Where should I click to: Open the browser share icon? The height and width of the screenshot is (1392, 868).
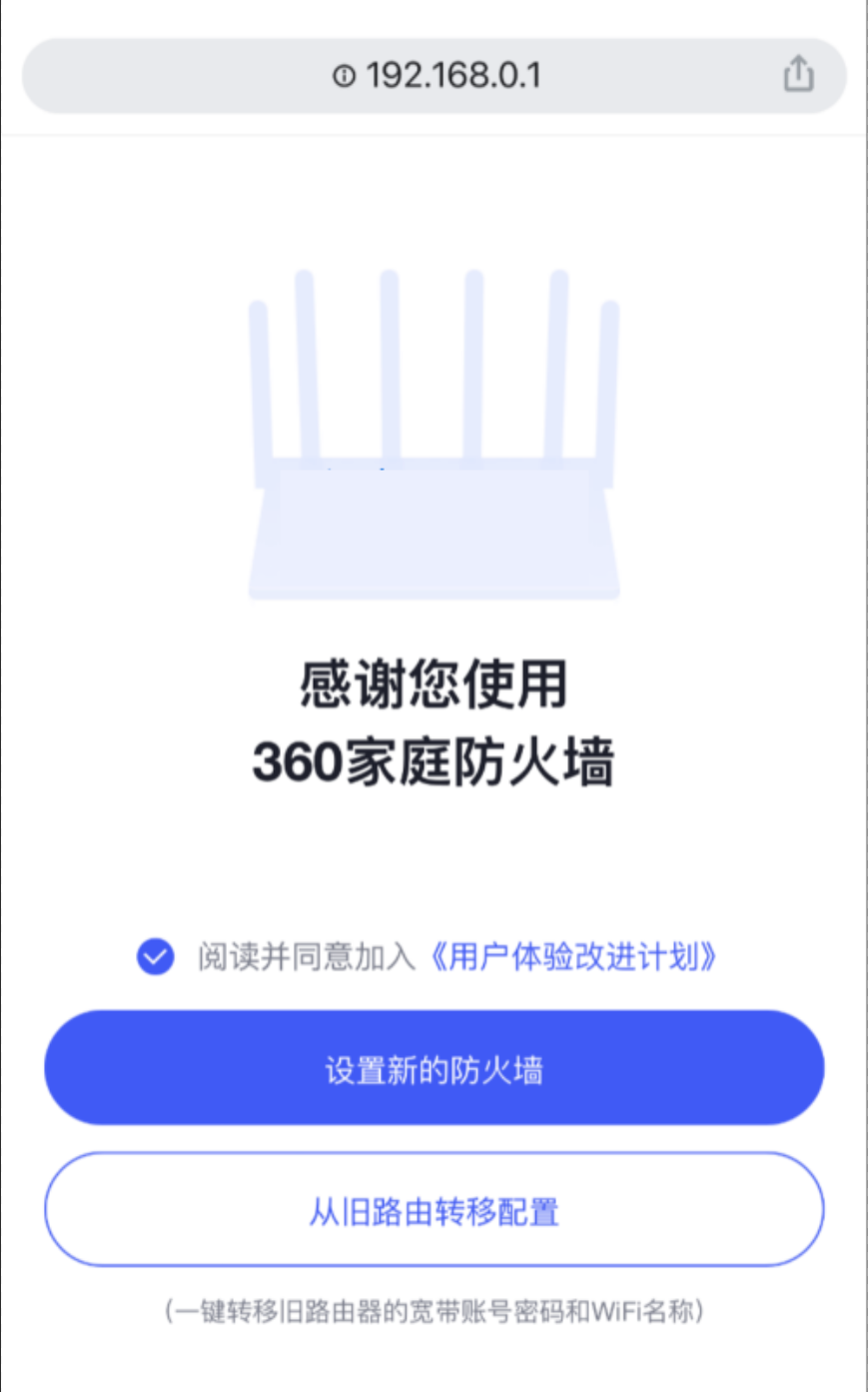tap(798, 74)
